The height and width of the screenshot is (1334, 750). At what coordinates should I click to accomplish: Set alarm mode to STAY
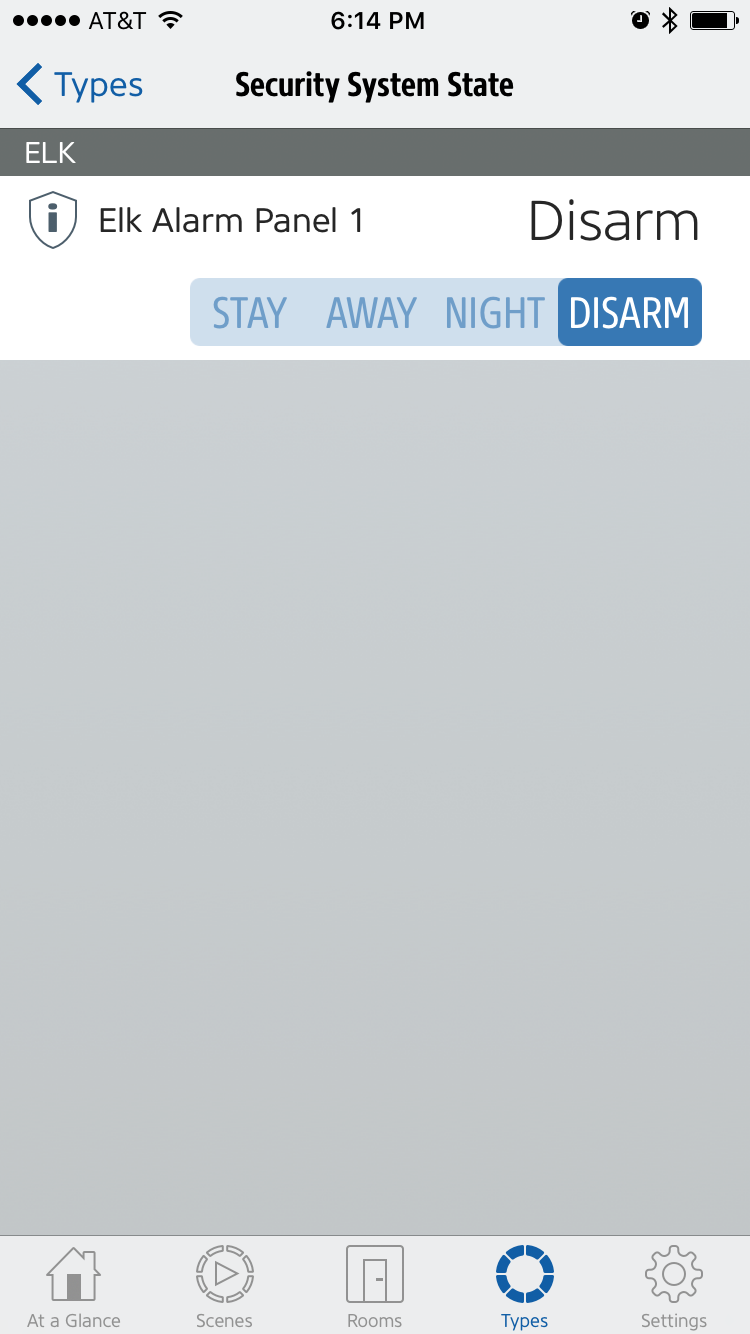249,313
